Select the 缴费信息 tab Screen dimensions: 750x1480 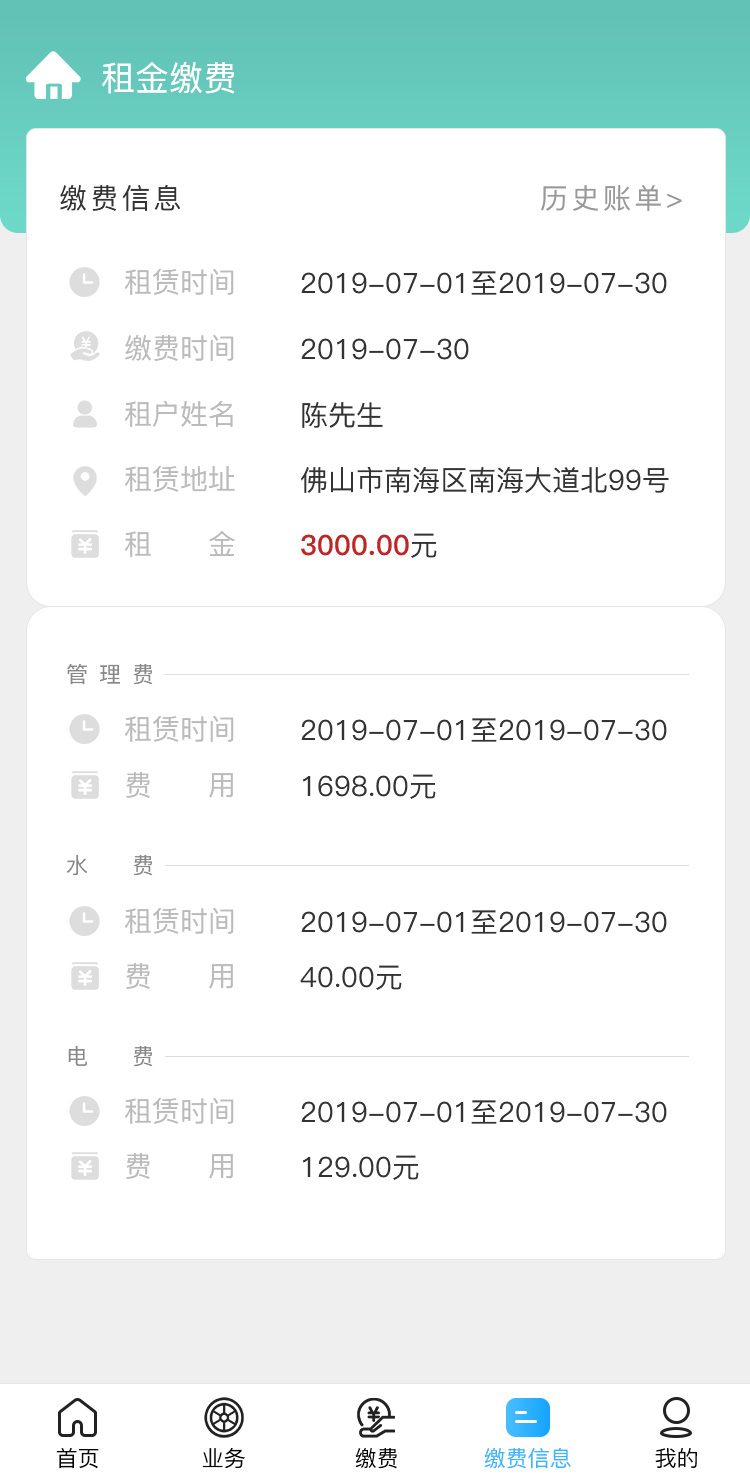click(527, 1432)
